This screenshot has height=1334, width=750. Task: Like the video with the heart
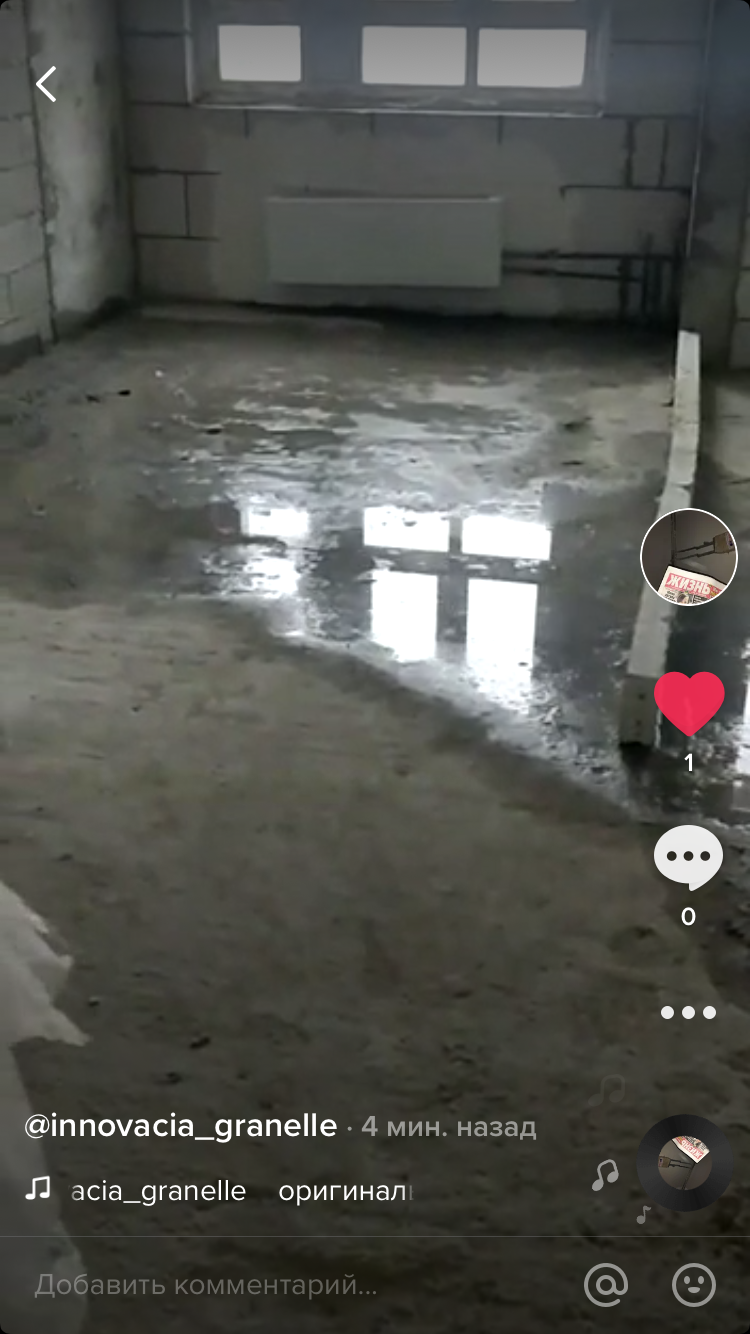pyautogui.click(x=689, y=703)
